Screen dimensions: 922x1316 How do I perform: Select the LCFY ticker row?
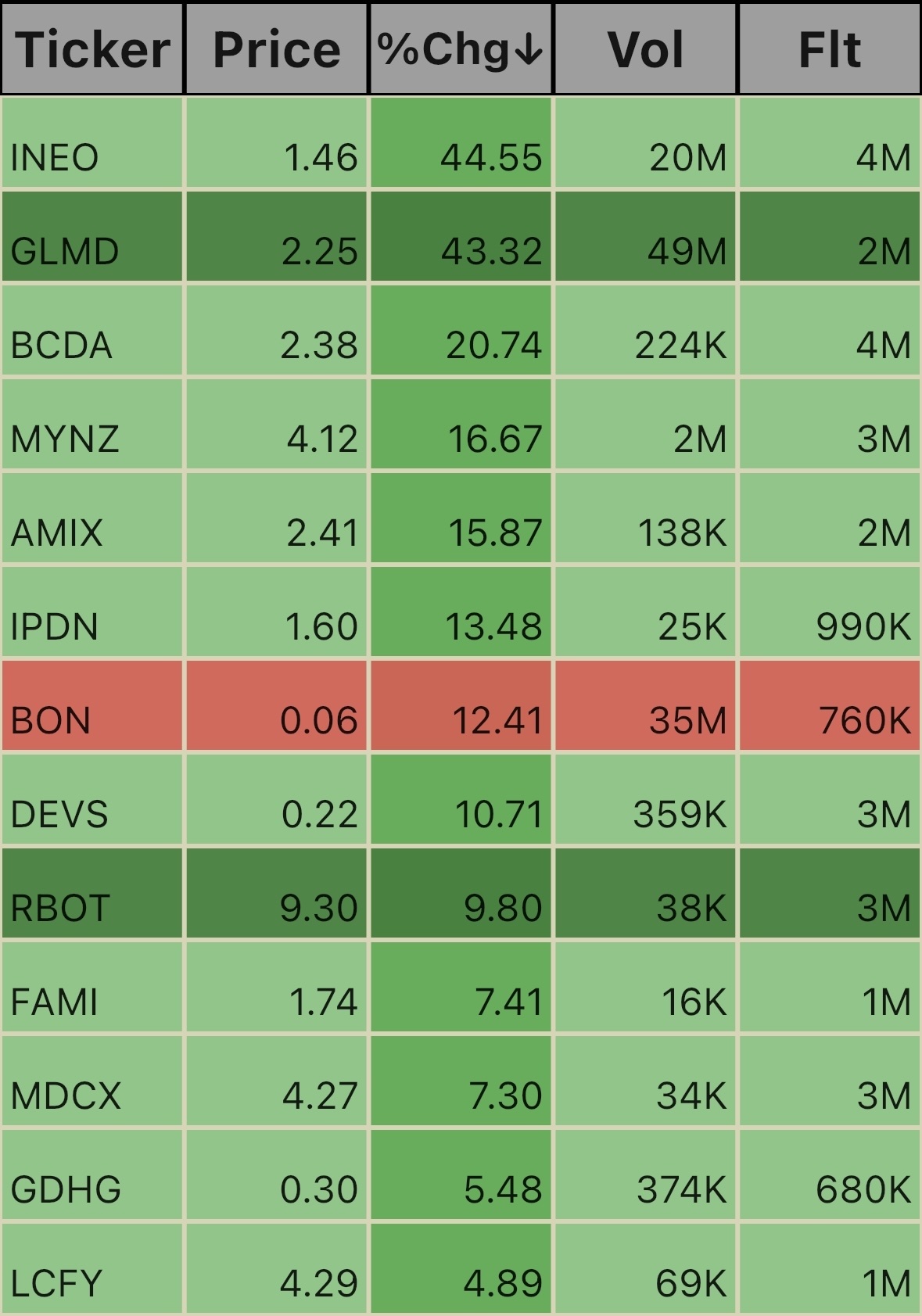(461, 1268)
